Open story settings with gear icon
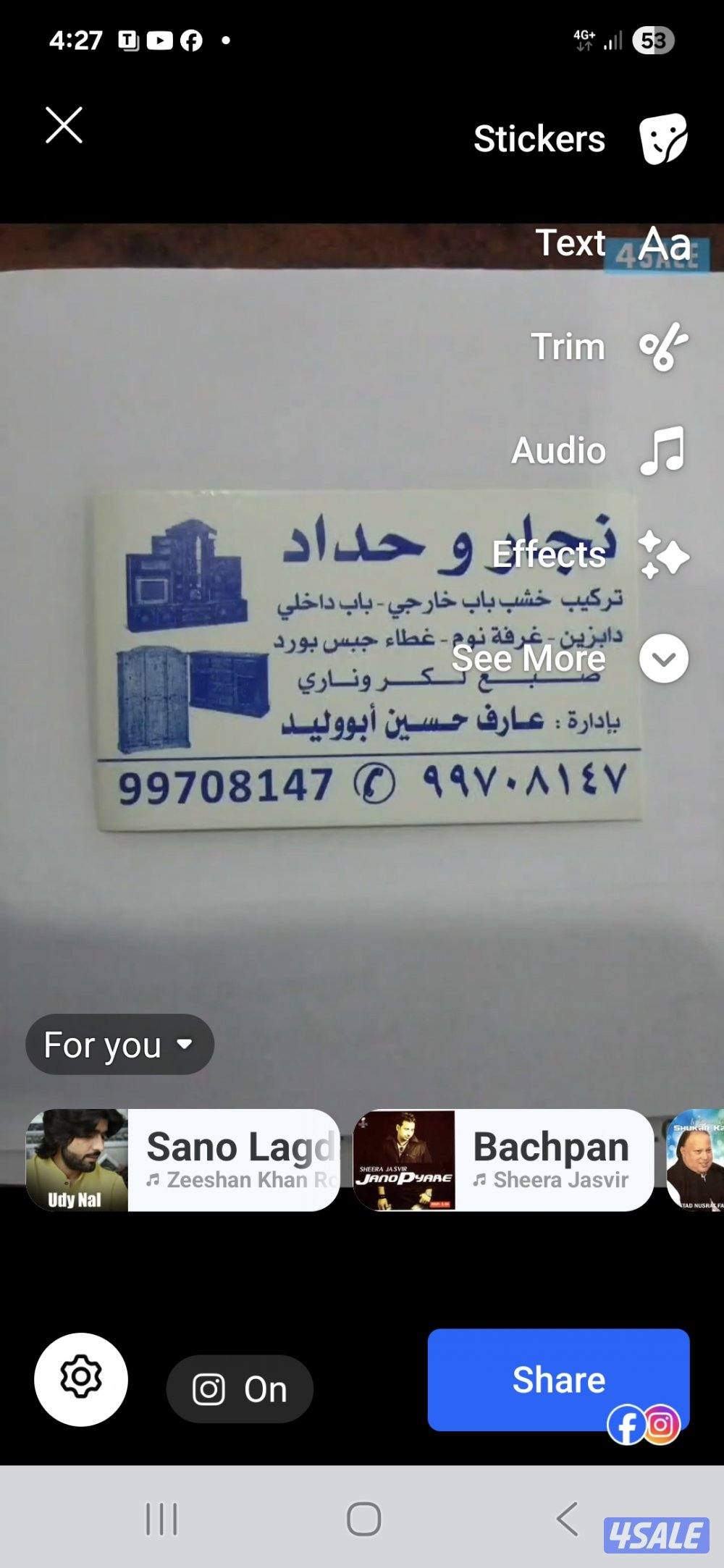Viewport: 724px width, 1568px height. pyautogui.click(x=80, y=1379)
